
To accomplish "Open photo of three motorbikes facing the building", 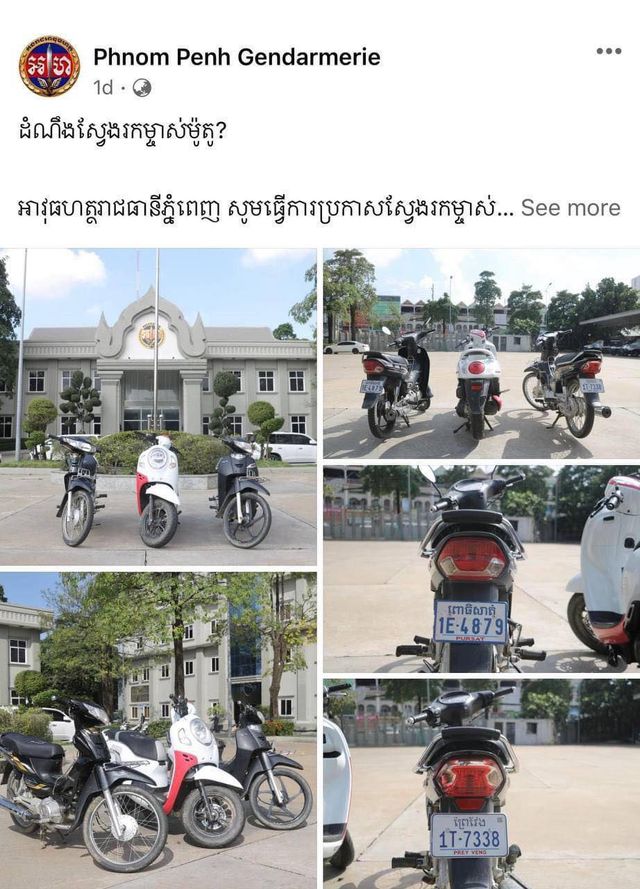I will (158, 406).
